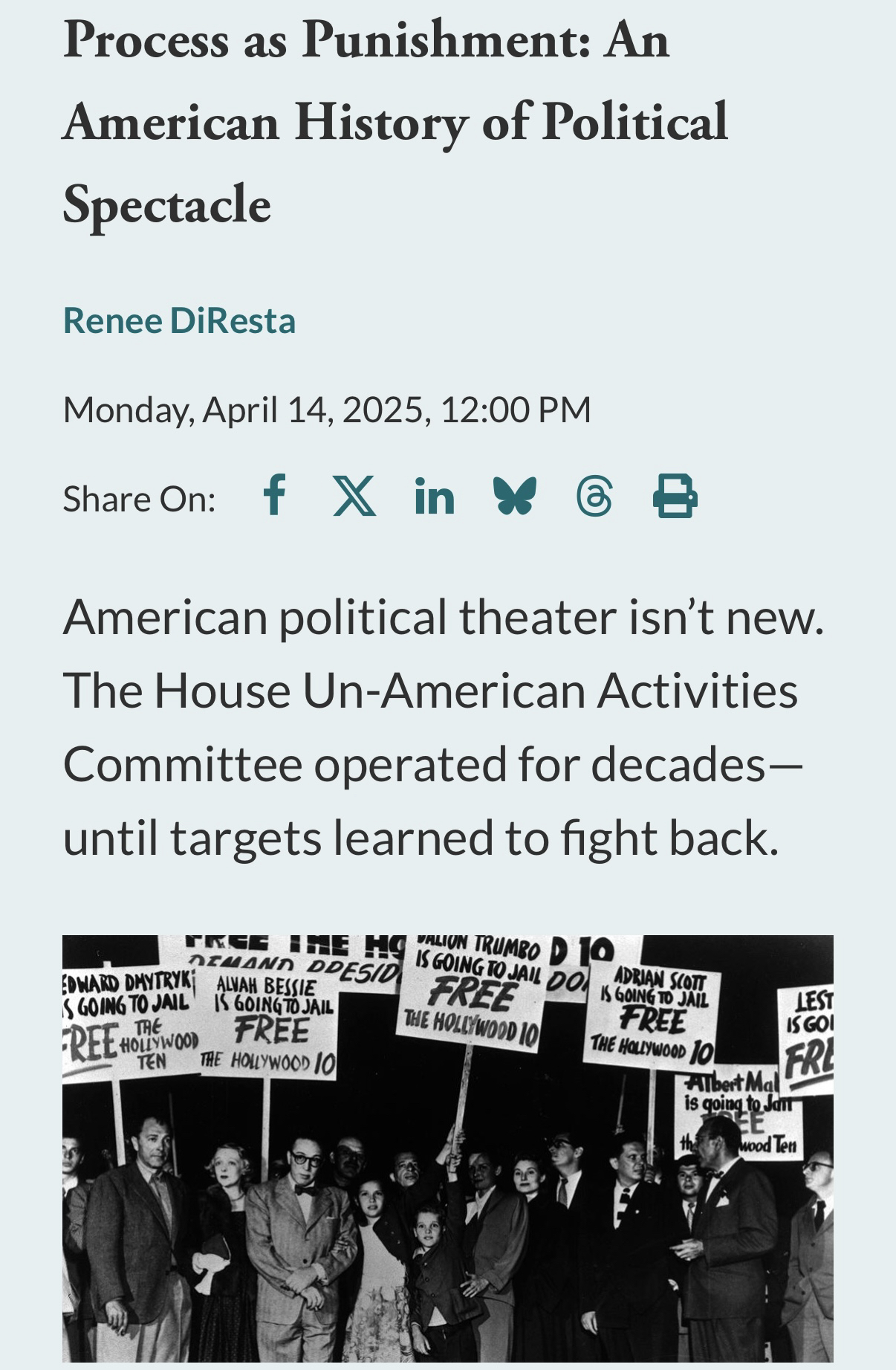Open author Renee DiResta's page
This screenshot has width=896, height=1370.
[x=179, y=320]
